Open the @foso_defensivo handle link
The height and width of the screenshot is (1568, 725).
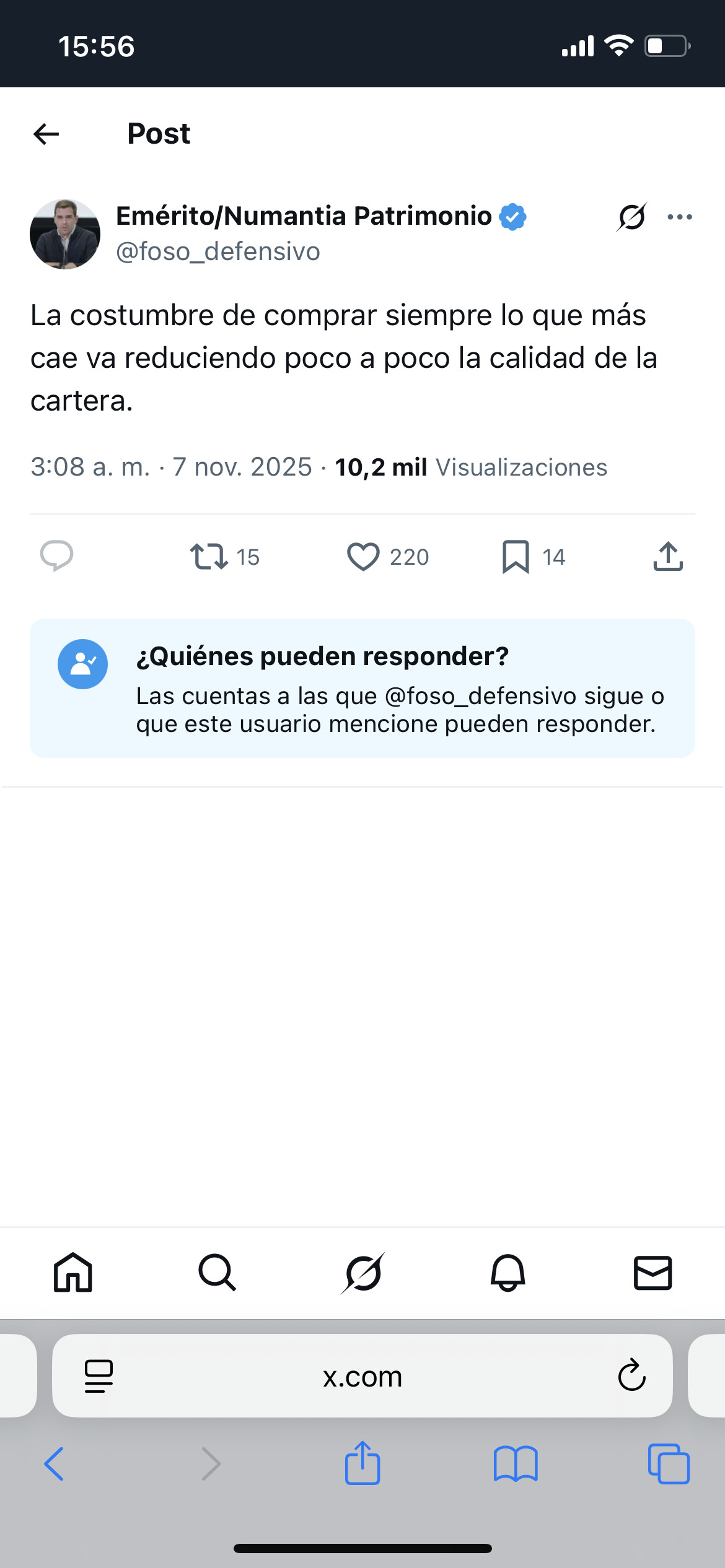pyautogui.click(x=218, y=252)
